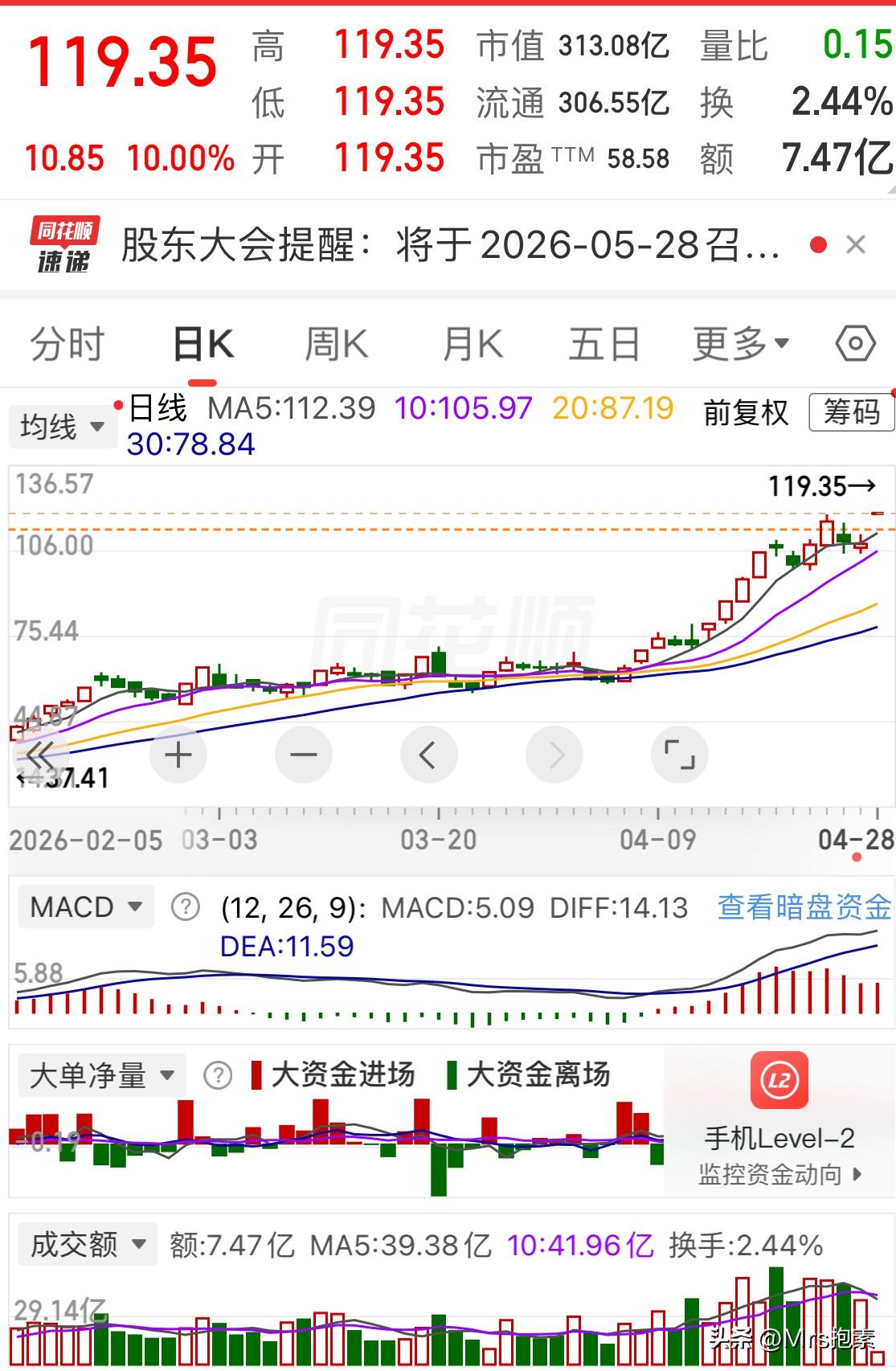The height and width of the screenshot is (1371, 896).
Task: Open the 筹码 chip distribution
Action: pos(851,413)
